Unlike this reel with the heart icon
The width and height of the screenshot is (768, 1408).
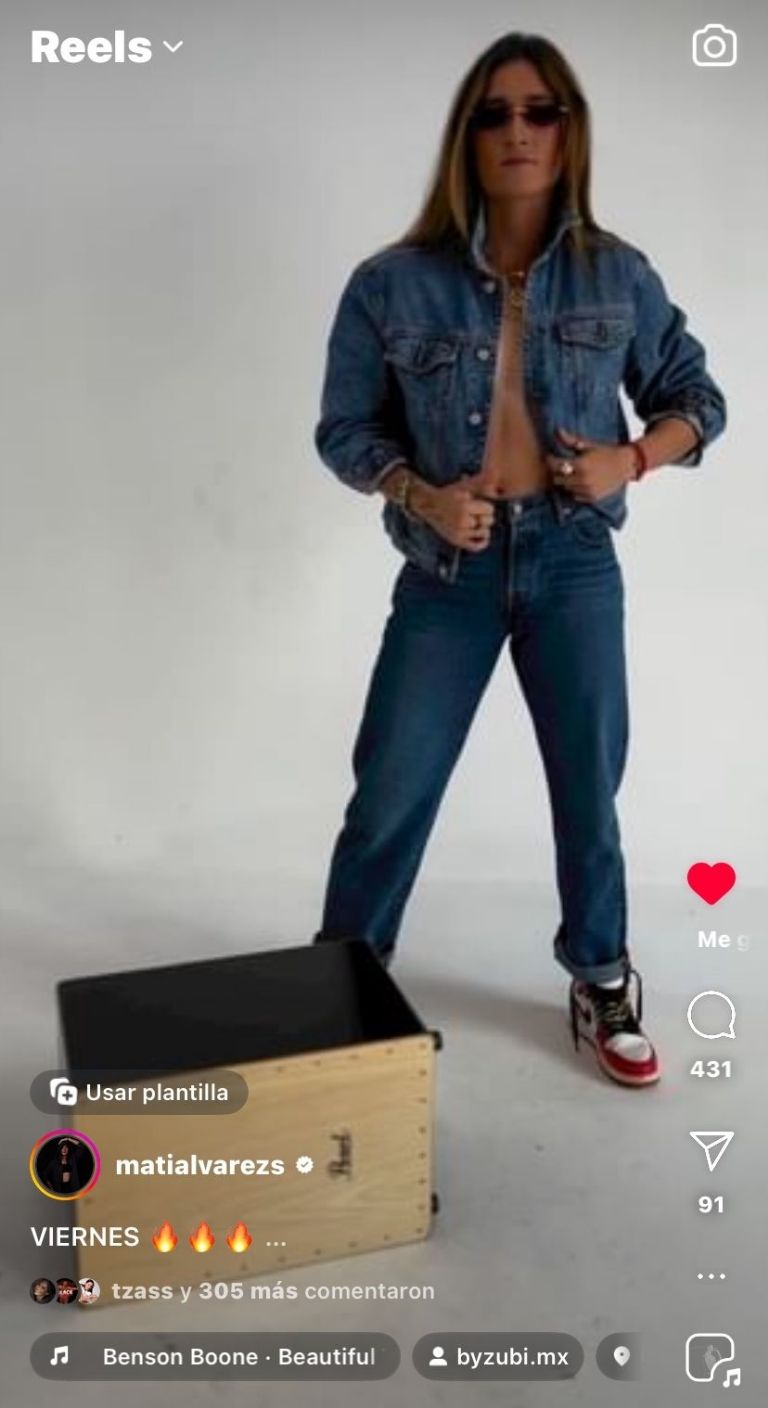coord(711,883)
